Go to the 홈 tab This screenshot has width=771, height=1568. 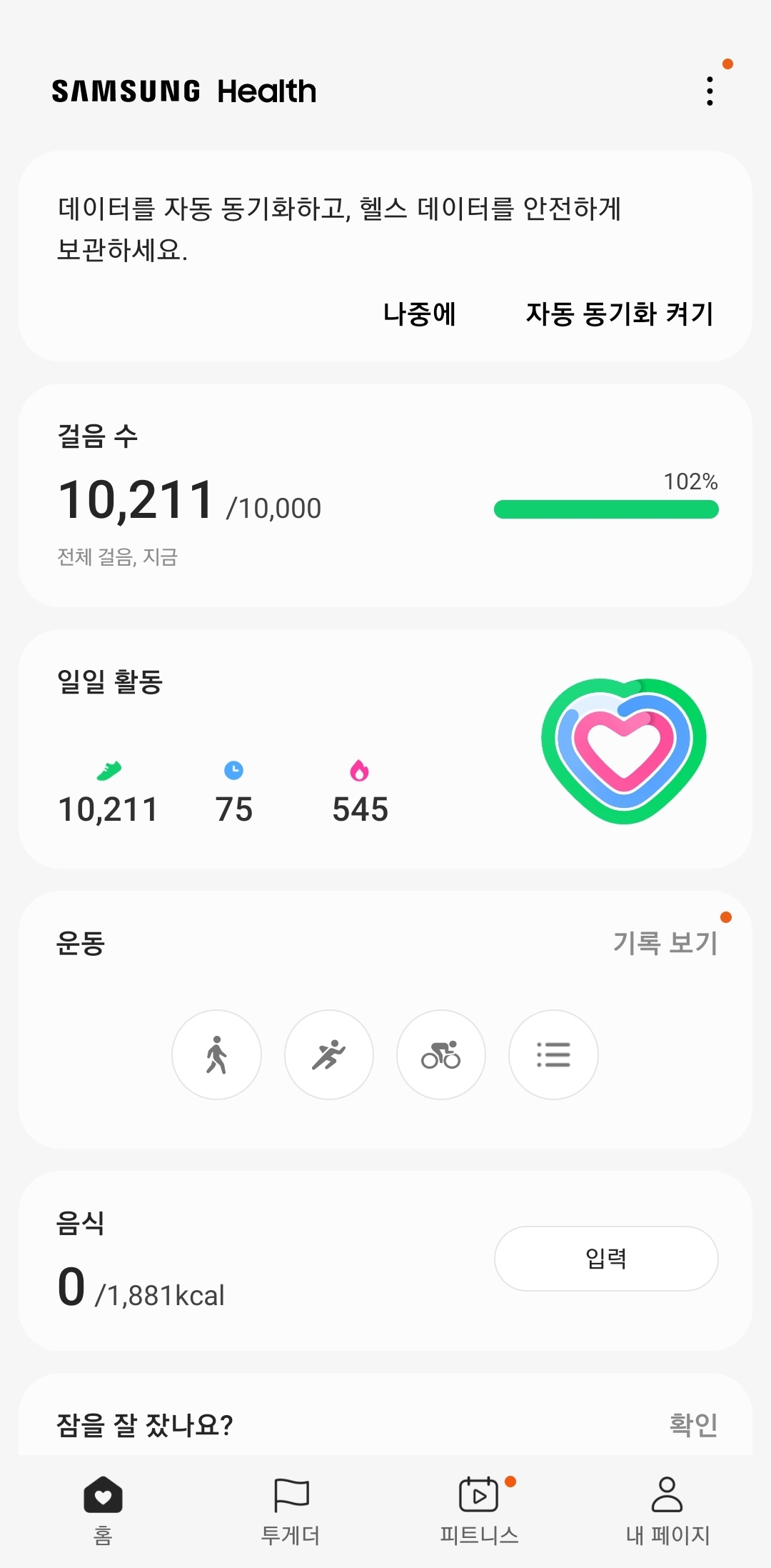(x=103, y=1509)
